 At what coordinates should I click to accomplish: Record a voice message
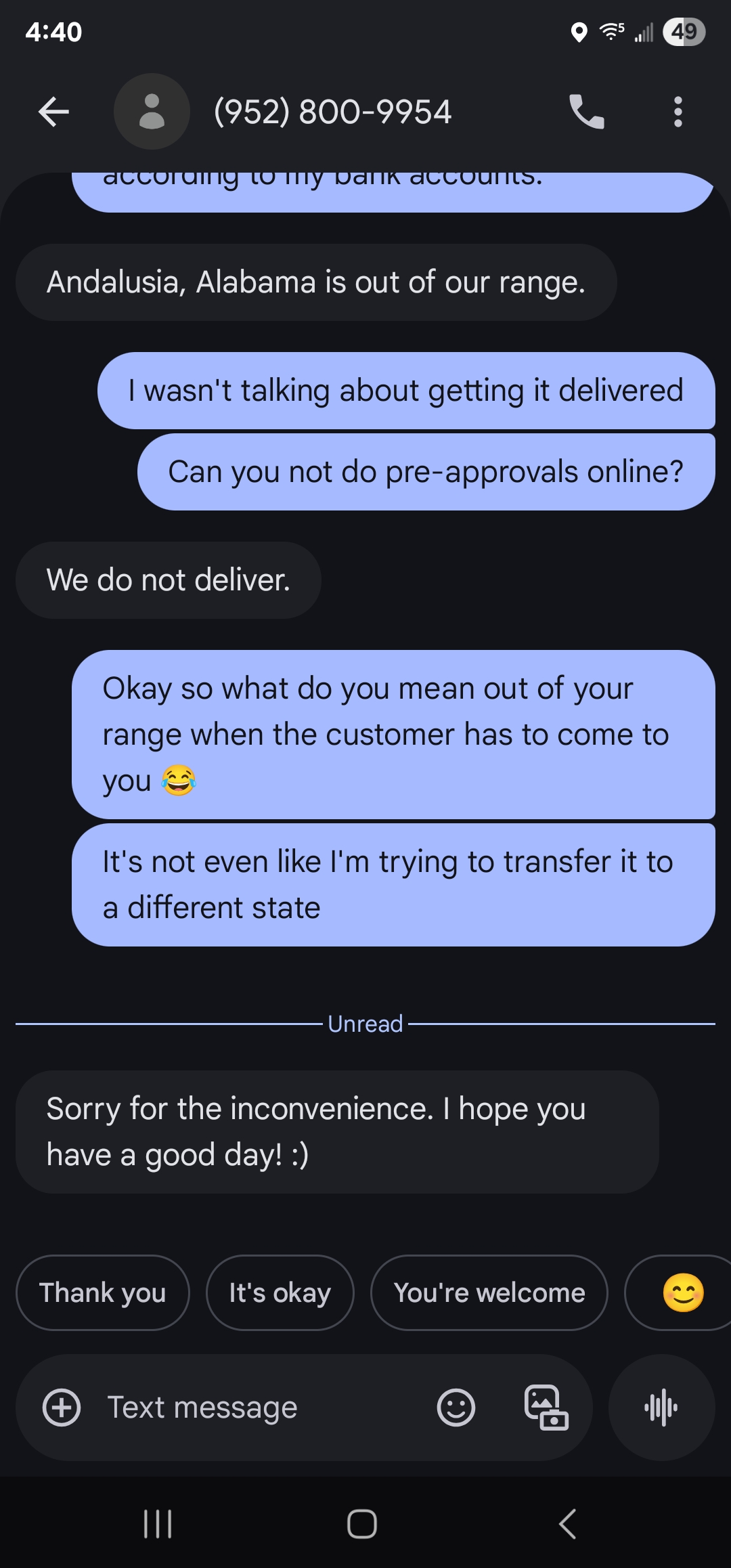pyautogui.click(x=661, y=1408)
